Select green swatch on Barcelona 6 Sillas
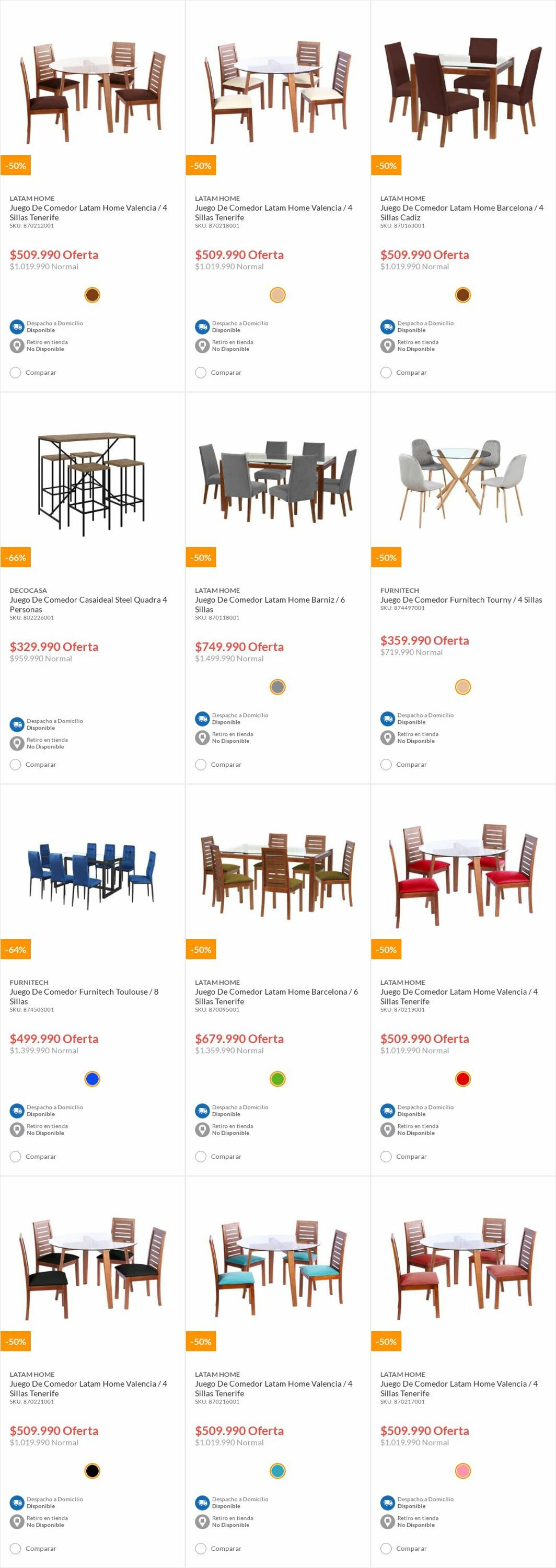This screenshot has width=556, height=1568. tap(277, 1079)
